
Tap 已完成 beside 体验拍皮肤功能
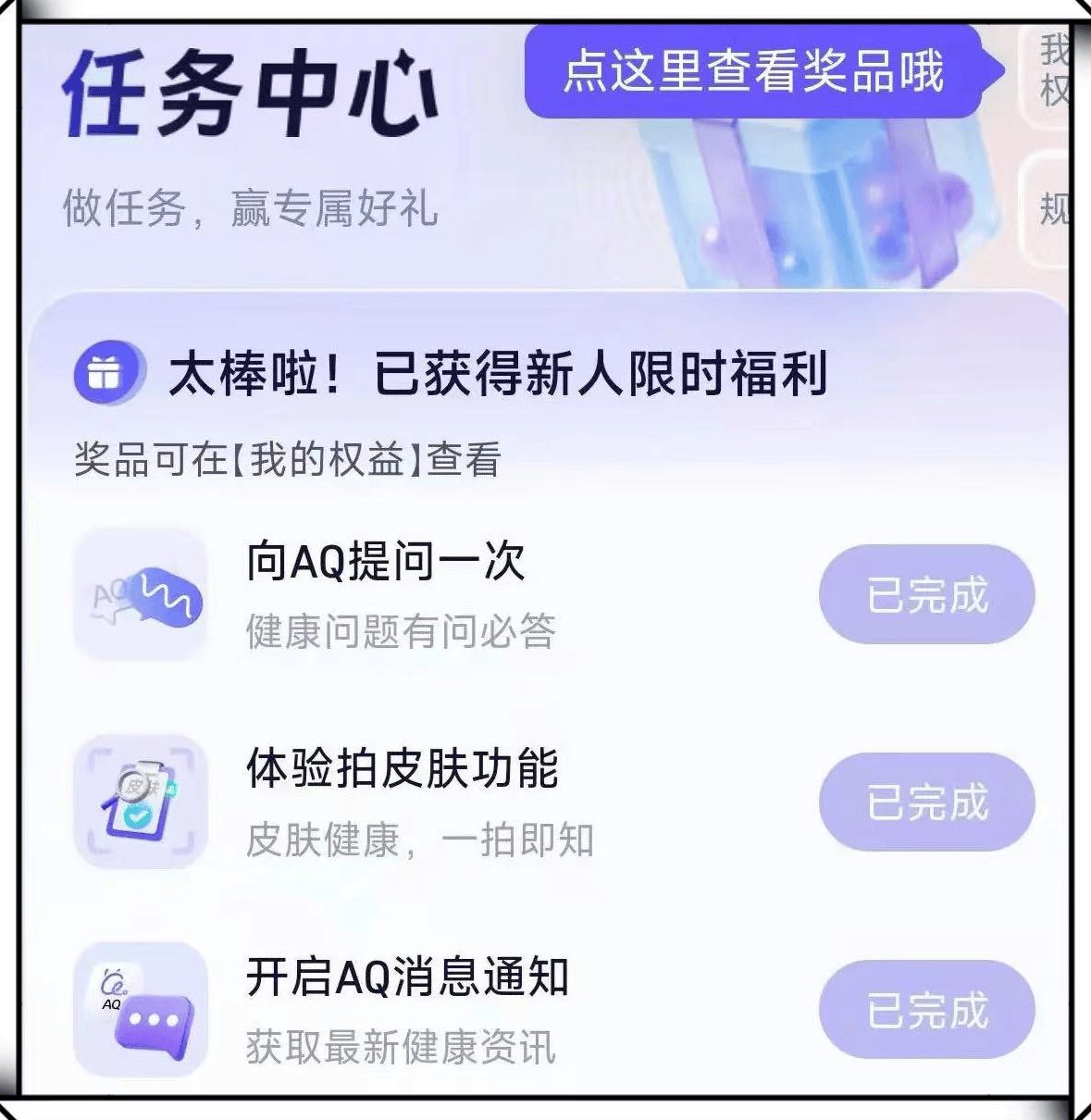926,802
